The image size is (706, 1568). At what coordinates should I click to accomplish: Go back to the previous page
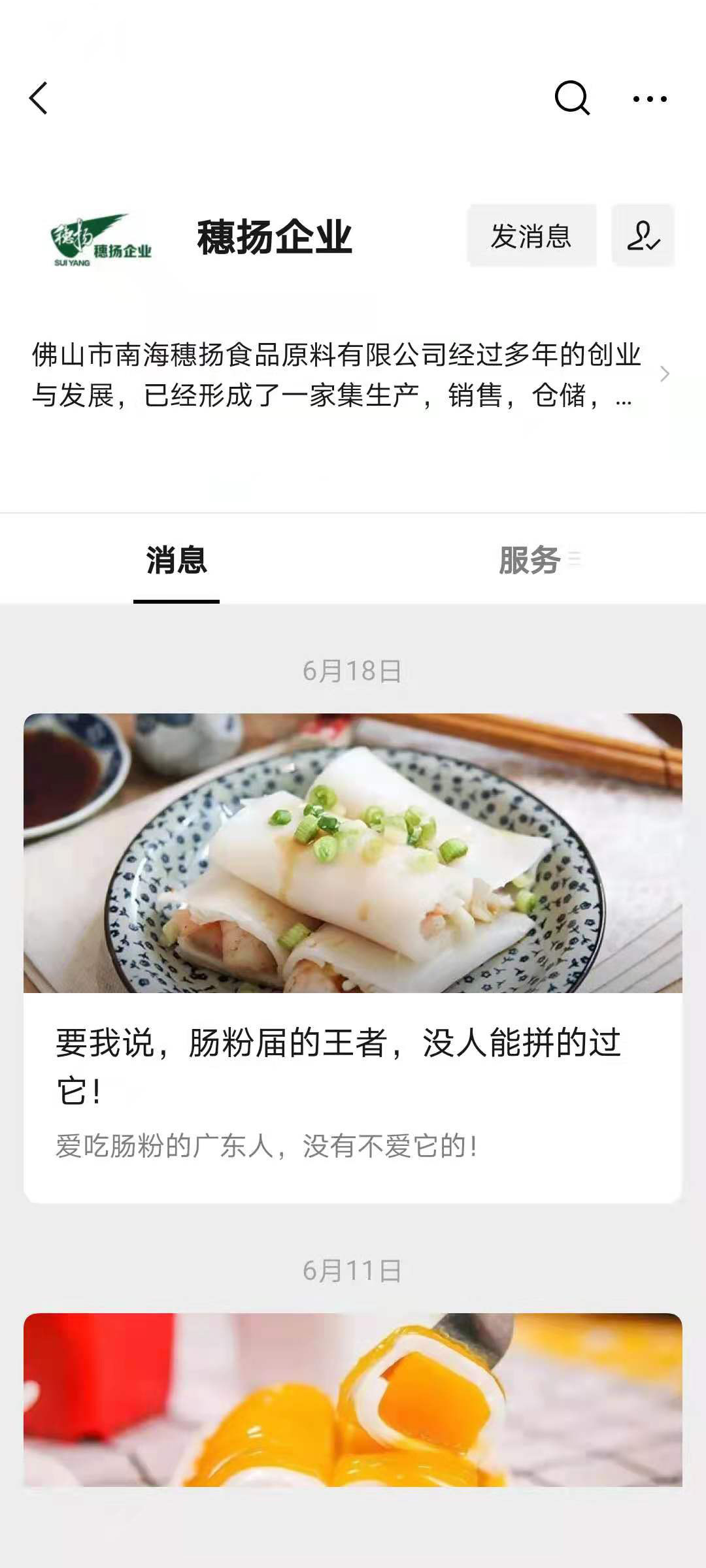coord(39,99)
